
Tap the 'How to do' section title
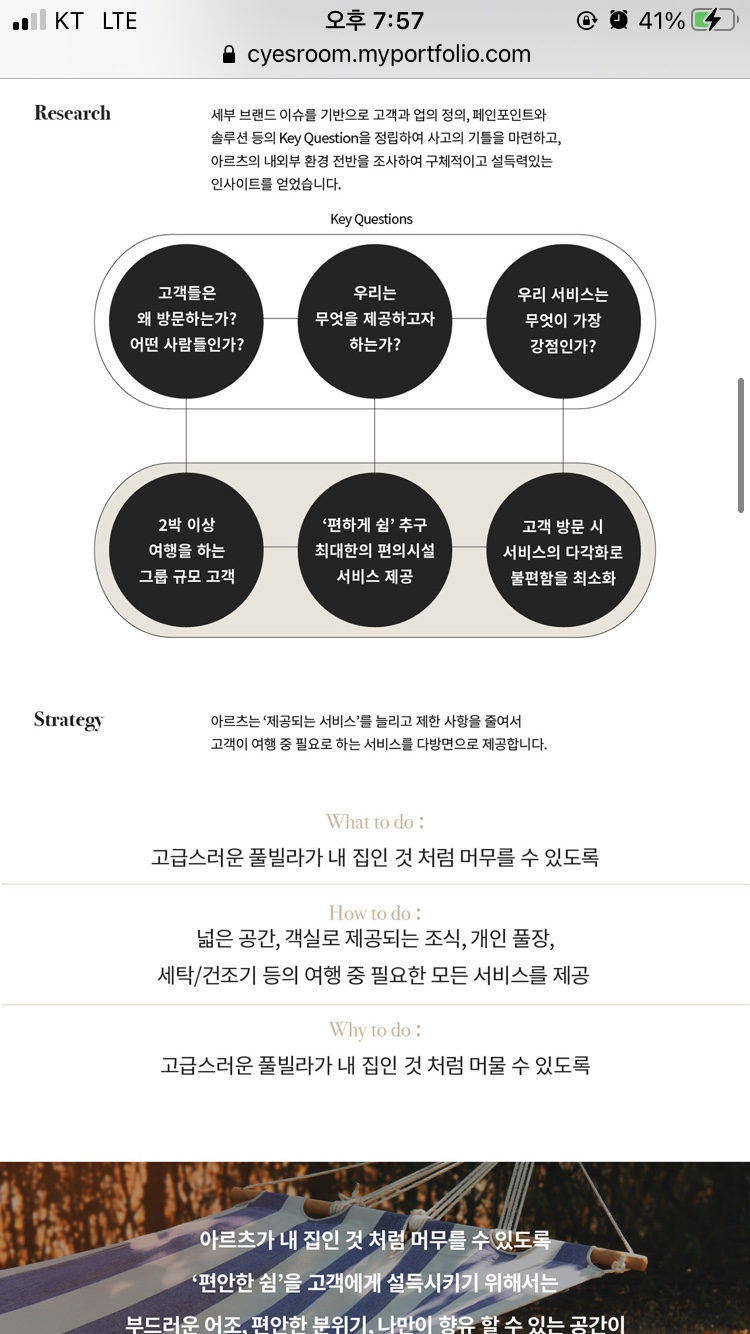(x=374, y=913)
